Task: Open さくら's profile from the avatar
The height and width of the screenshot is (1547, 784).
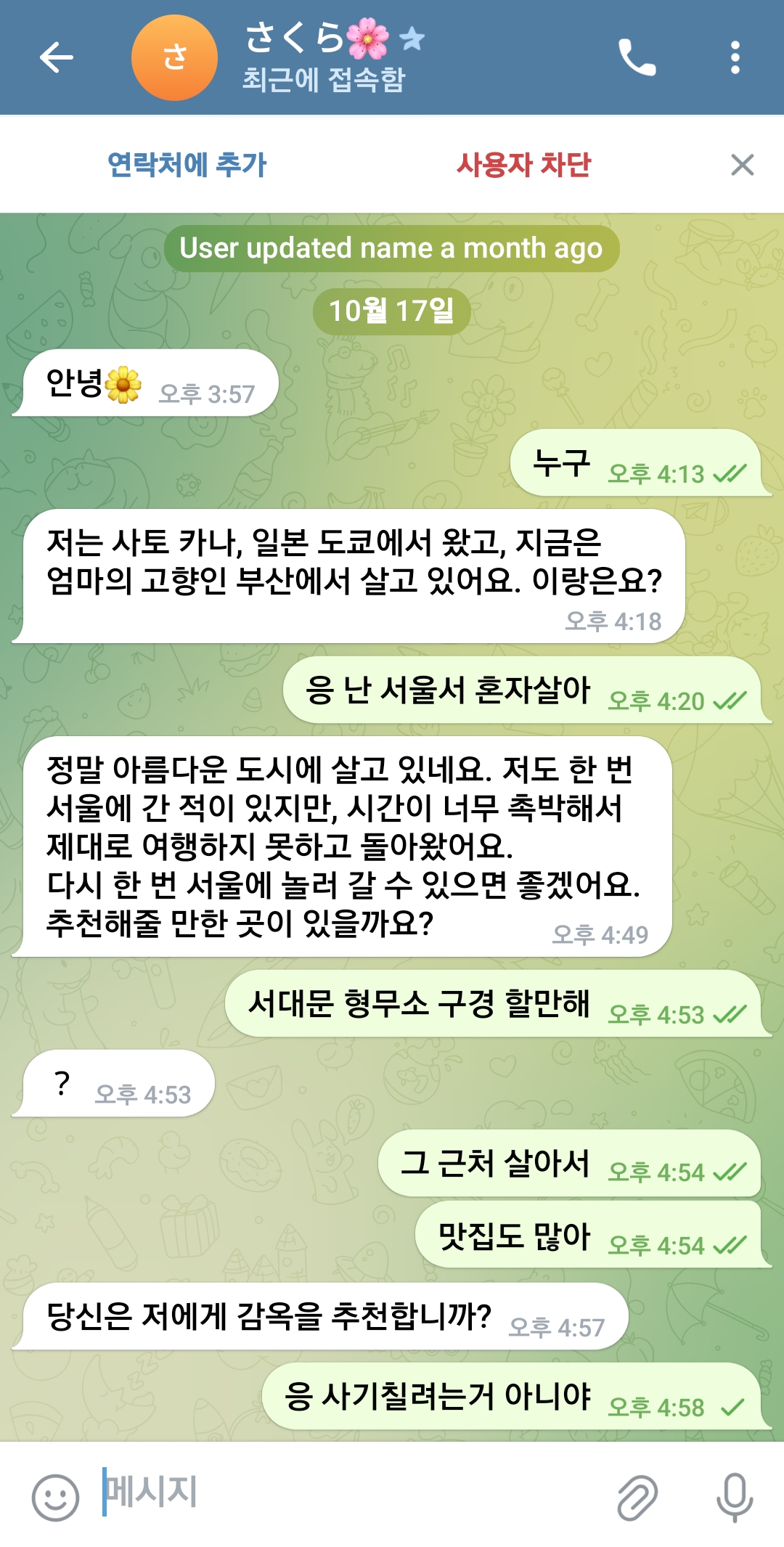Action: tap(174, 58)
